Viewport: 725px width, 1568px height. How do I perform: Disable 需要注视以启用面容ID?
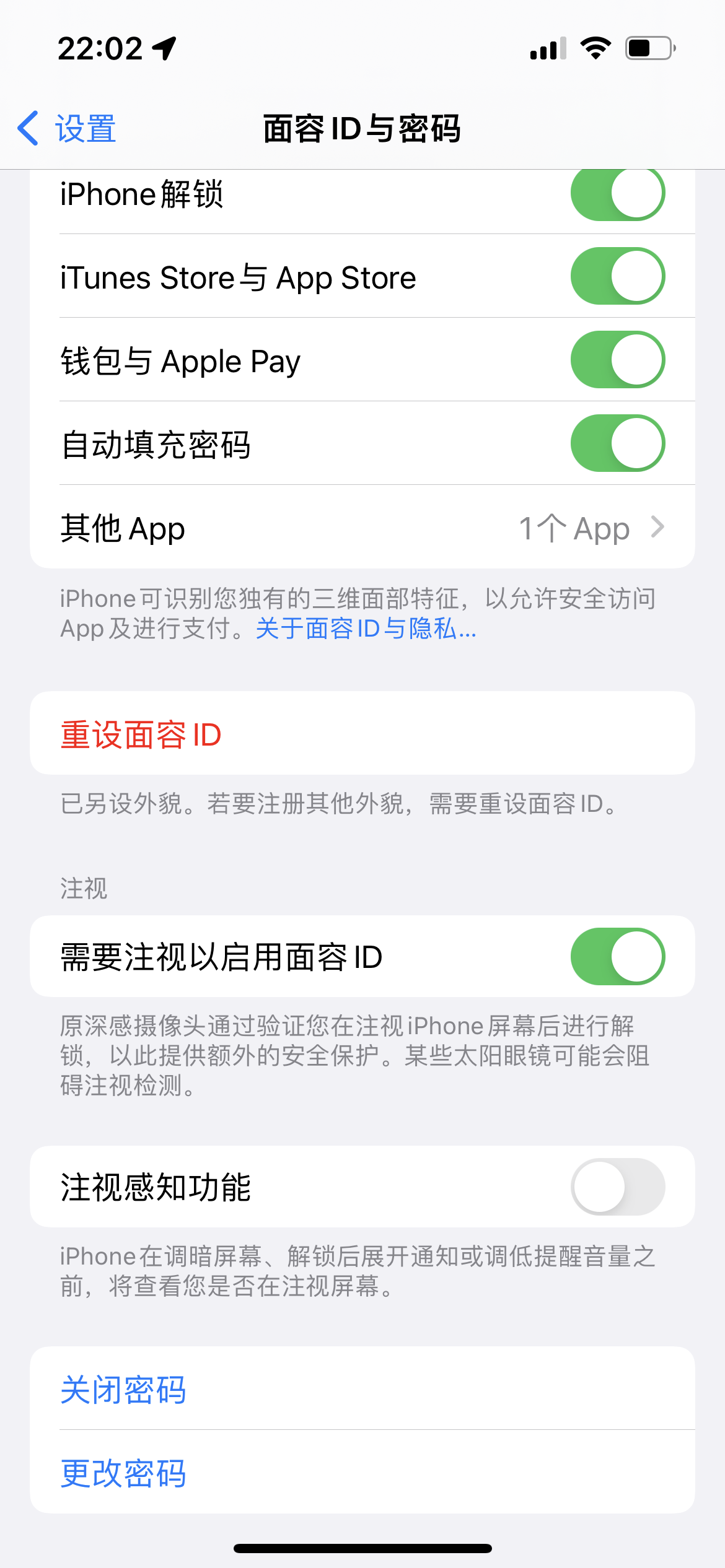click(617, 956)
